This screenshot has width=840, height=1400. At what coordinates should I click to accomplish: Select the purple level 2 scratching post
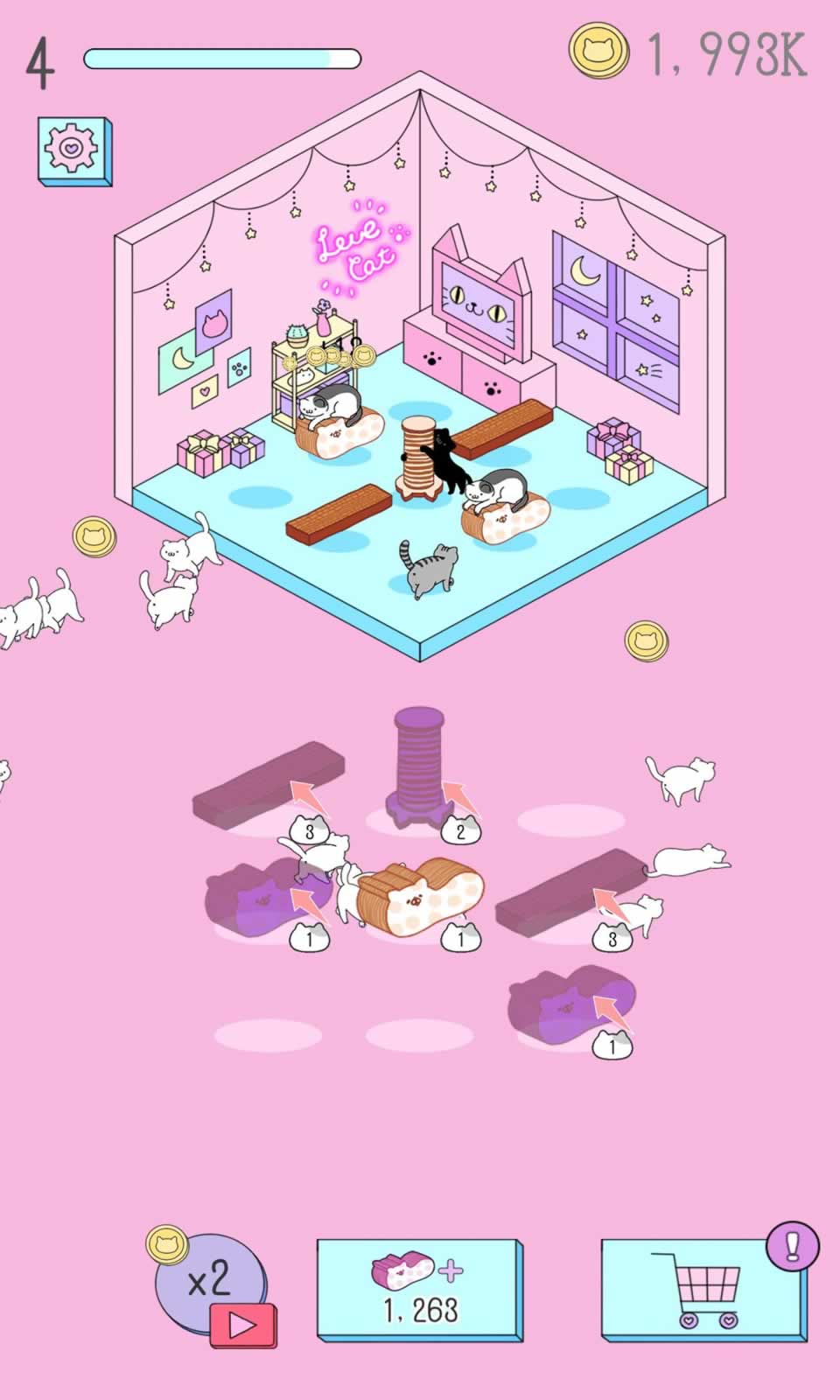point(420,766)
